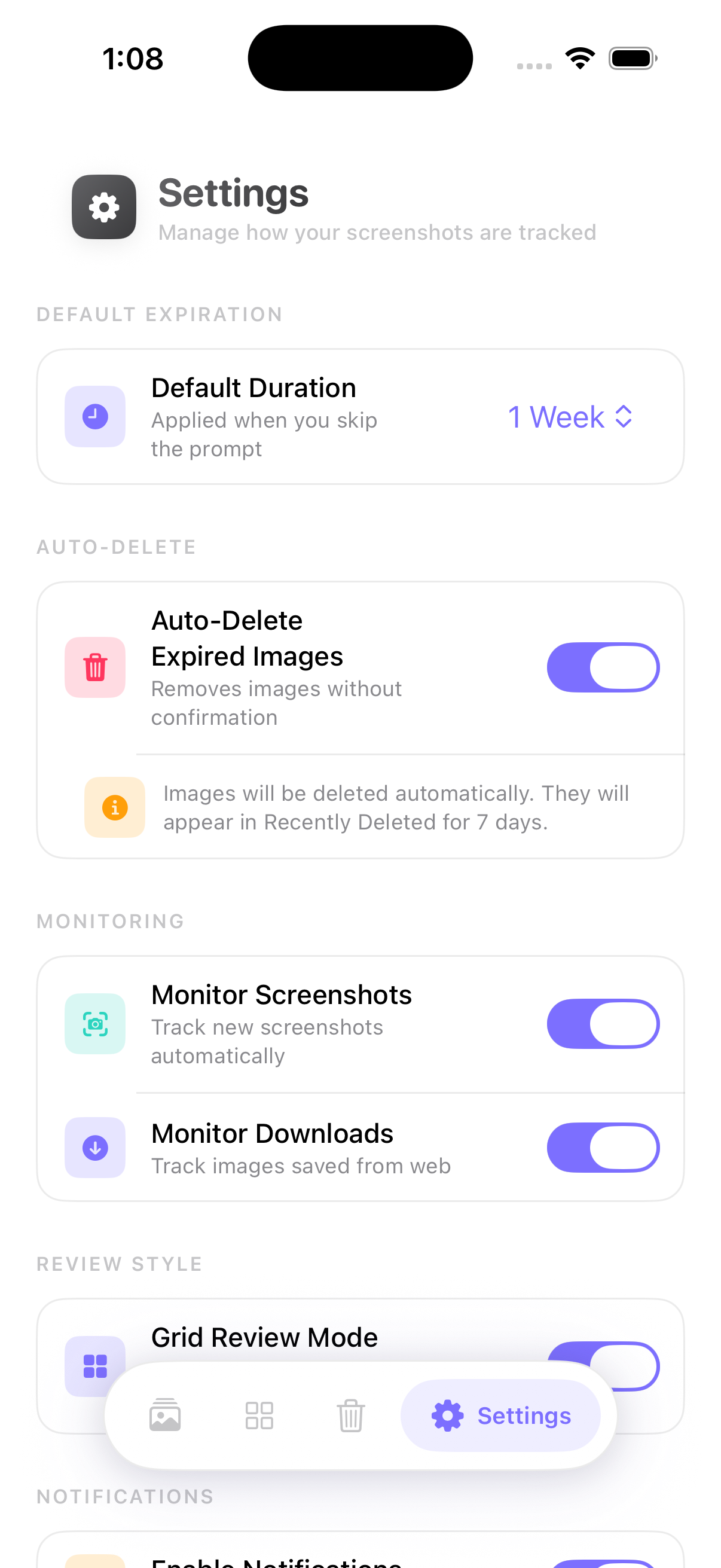
Task: Toggle the Monitor Downloads switch
Action: (x=603, y=1147)
